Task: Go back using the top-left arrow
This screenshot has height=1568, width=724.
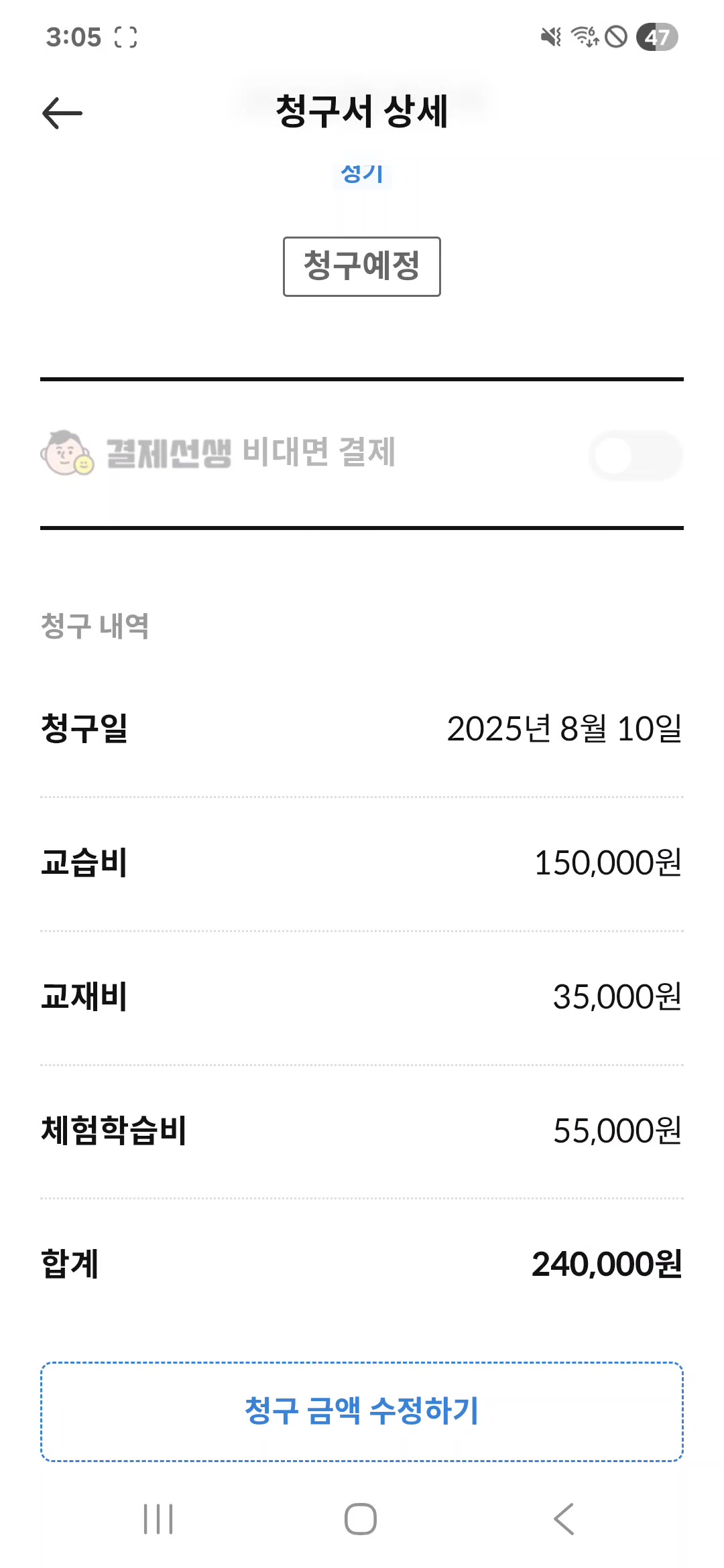Action: [x=62, y=113]
